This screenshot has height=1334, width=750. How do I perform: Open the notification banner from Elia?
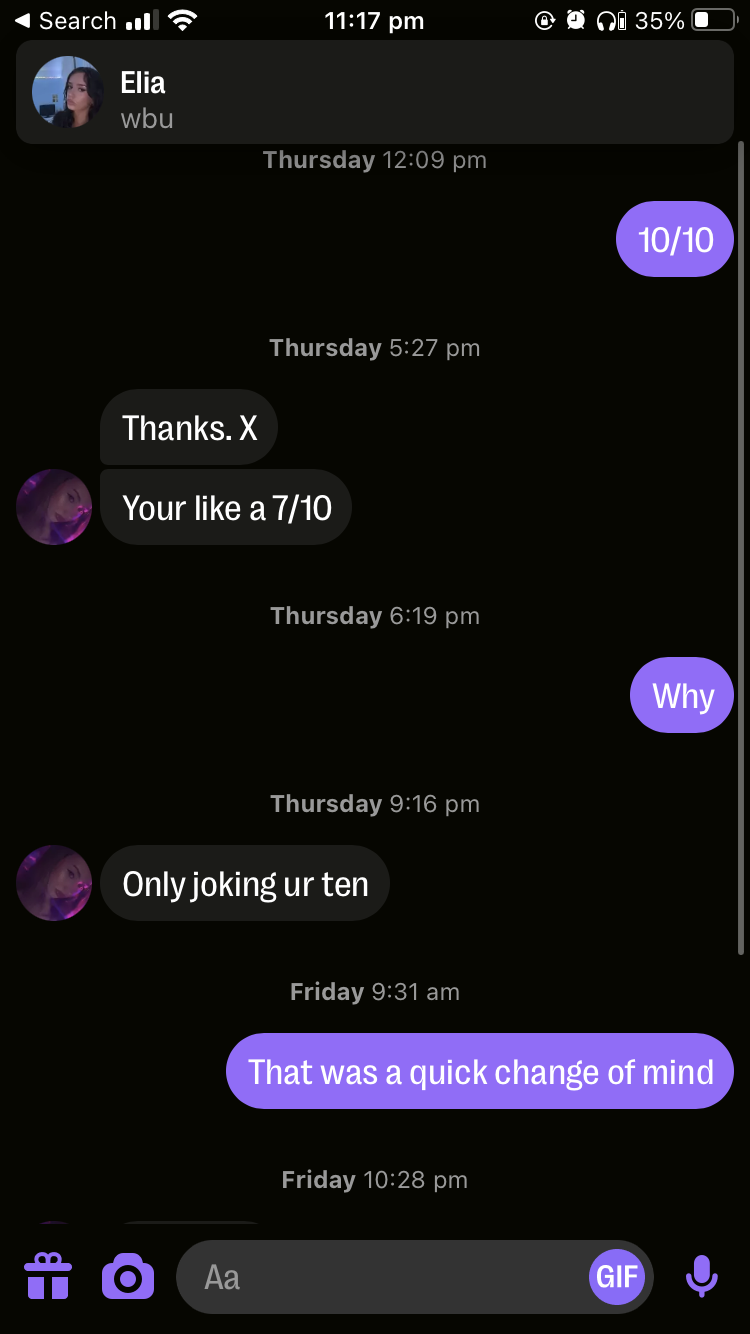coord(375,92)
